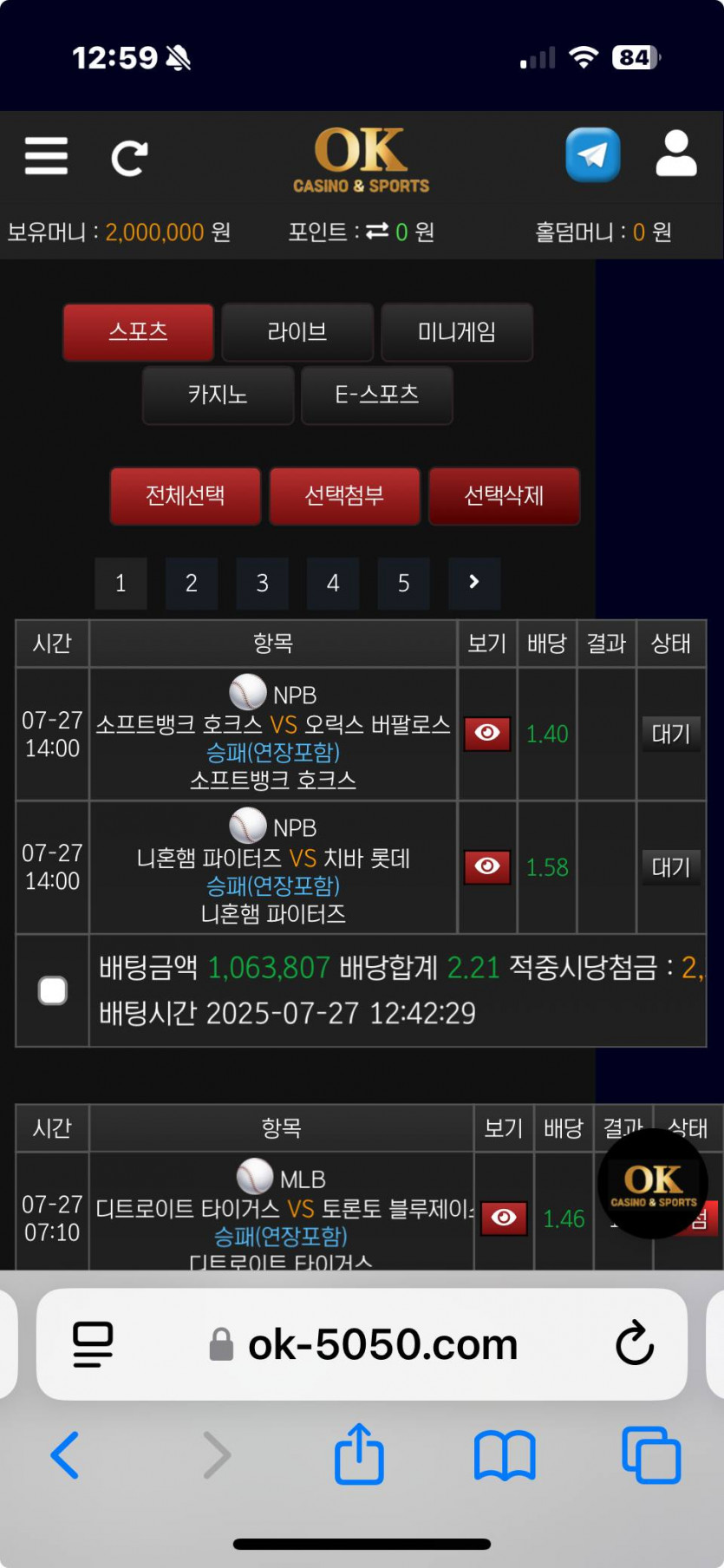Go to next pages with the arrow
This screenshot has width=724, height=1568.
474,583
